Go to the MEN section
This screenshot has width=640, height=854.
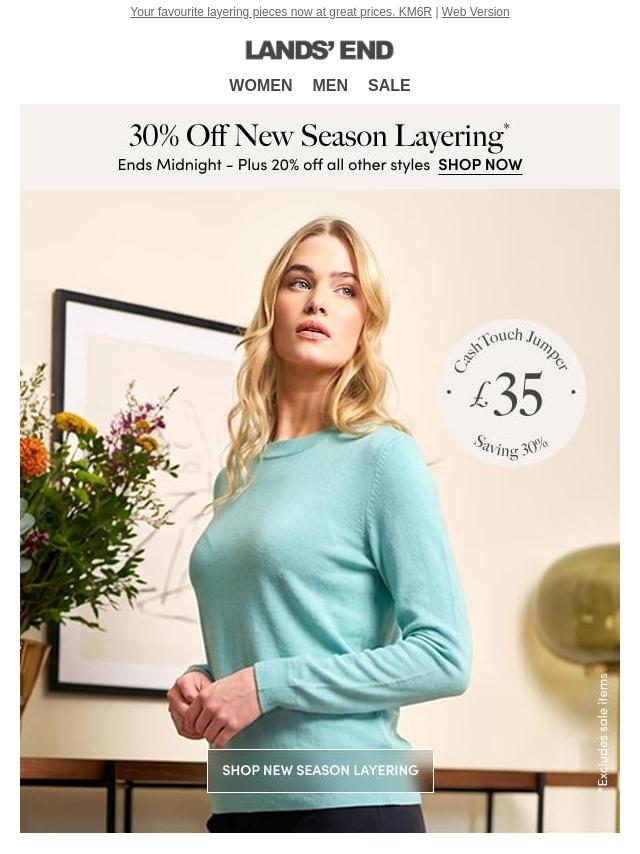330,86
